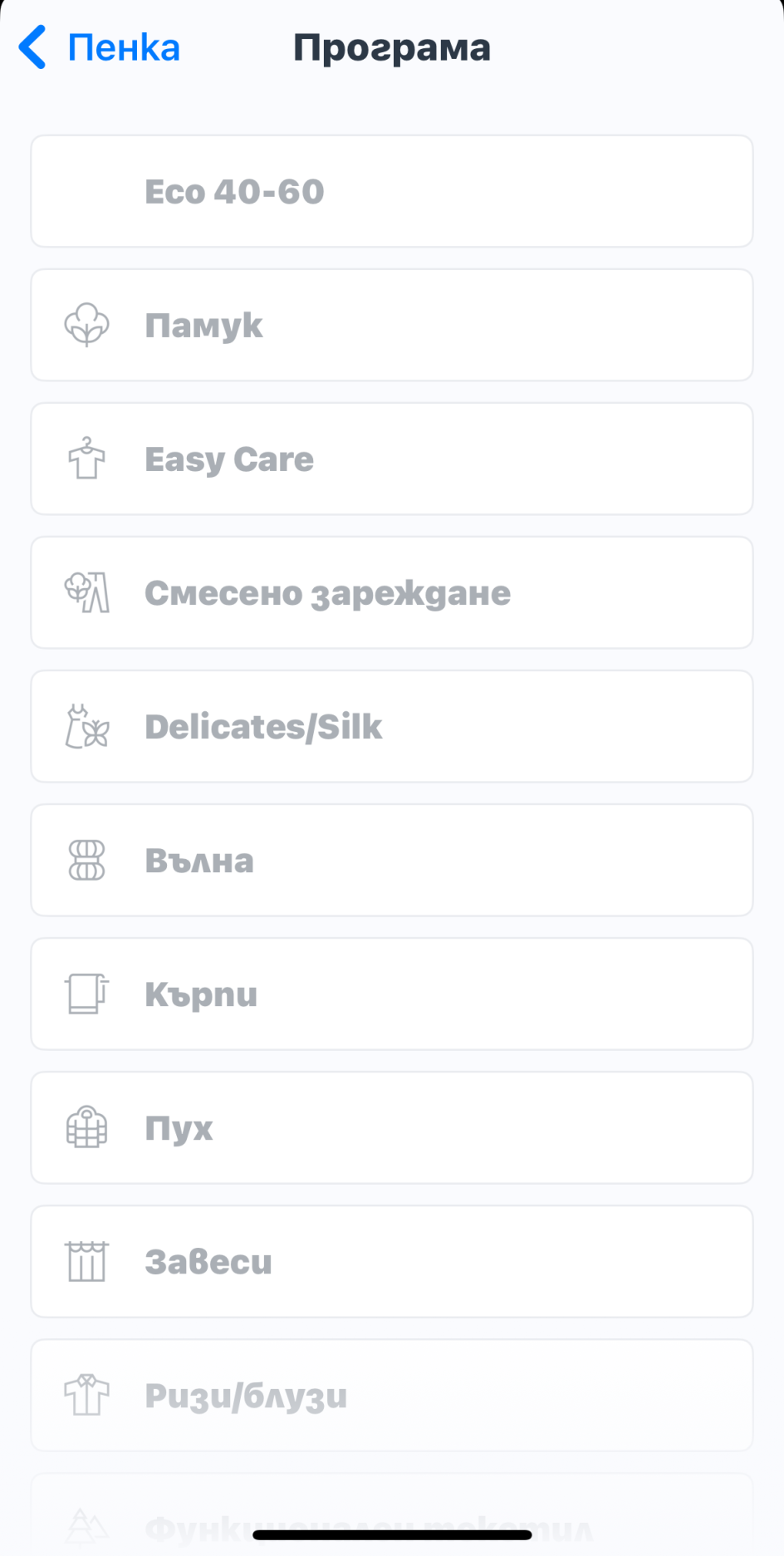Tap the Ризи/блузи program

tap(391, 1395)
